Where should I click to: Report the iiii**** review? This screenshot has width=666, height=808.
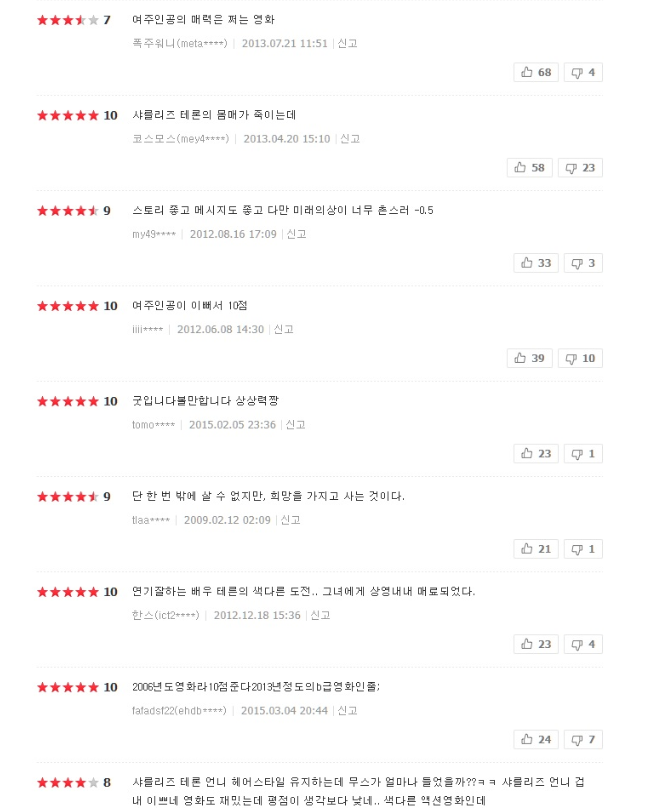click(283, 329)
